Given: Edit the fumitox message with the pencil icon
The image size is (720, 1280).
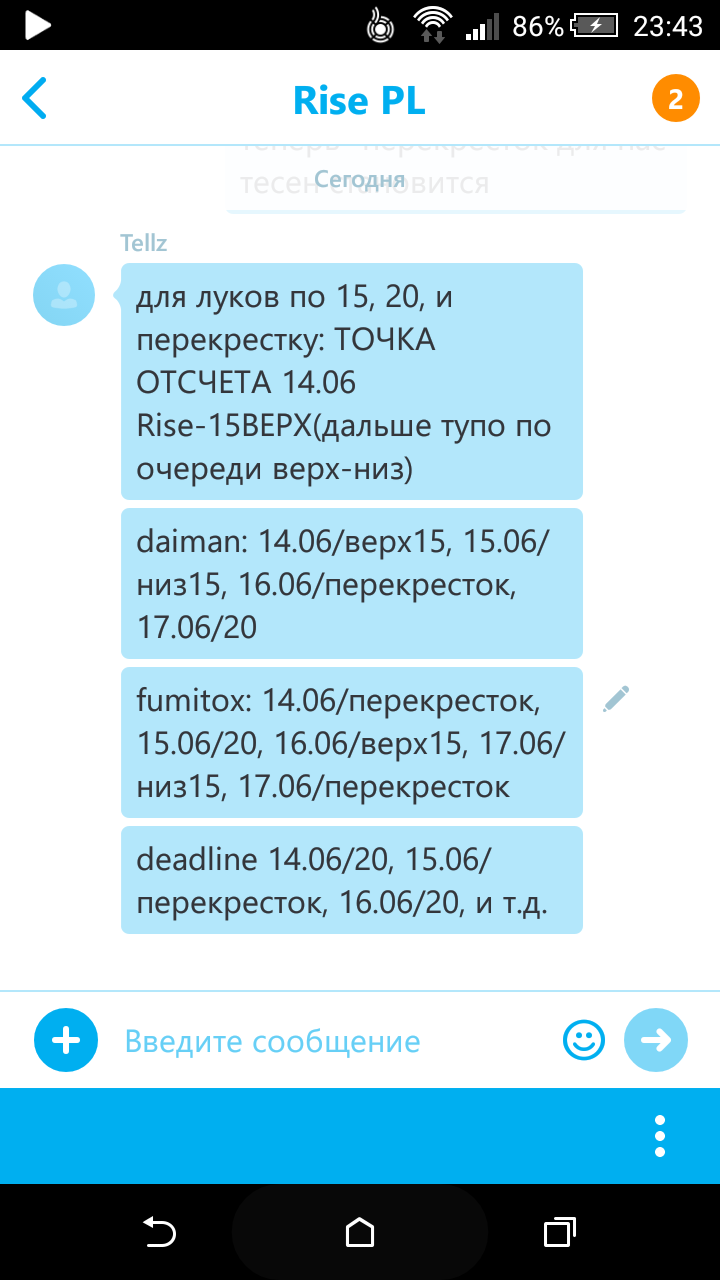Looking at the screenshot, I should [616, 699].
